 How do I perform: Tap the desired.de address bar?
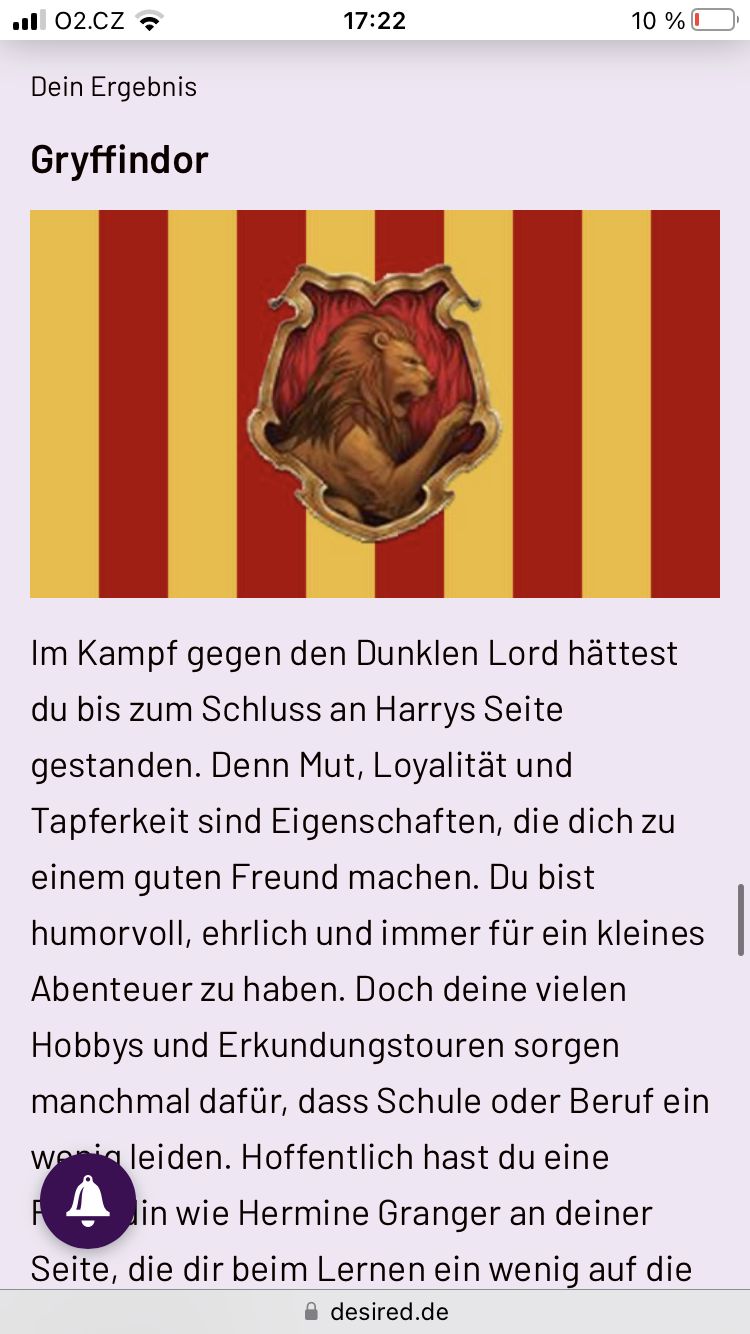click(x=375, y=1311)
